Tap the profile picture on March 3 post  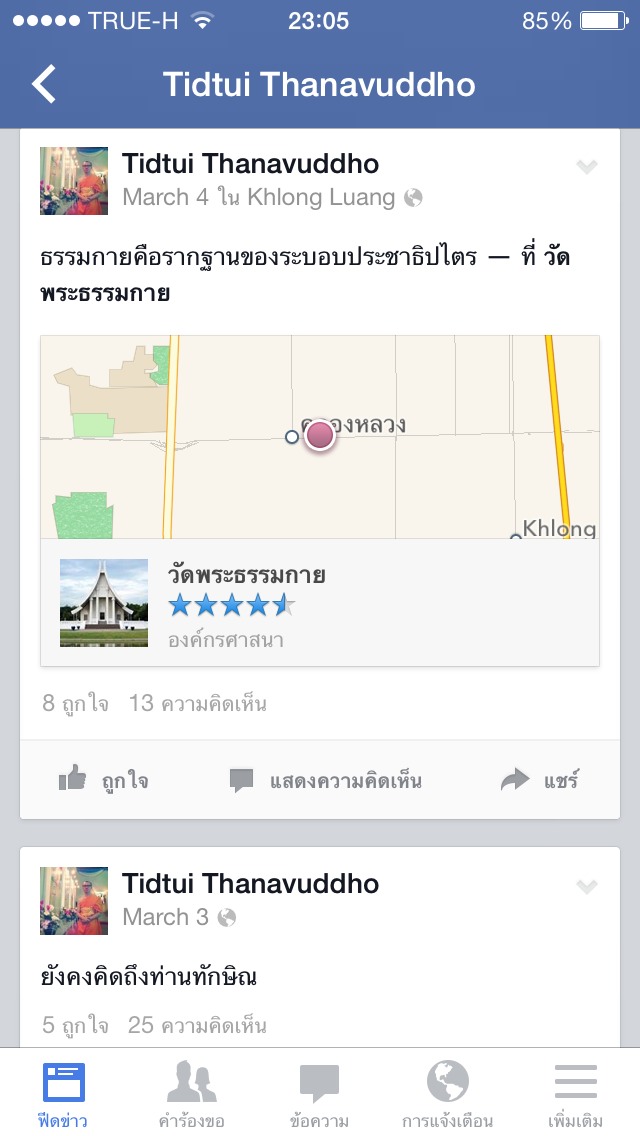pos(74,901)
